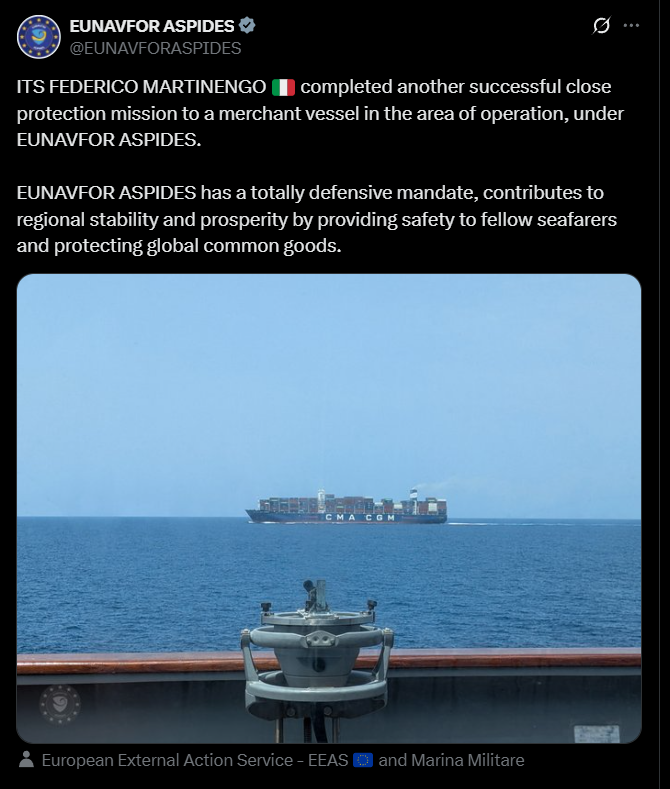Viewport: 670px width, 789px height.
Task: Open the container ship photo in full view
Action: [x=329, y=508]
